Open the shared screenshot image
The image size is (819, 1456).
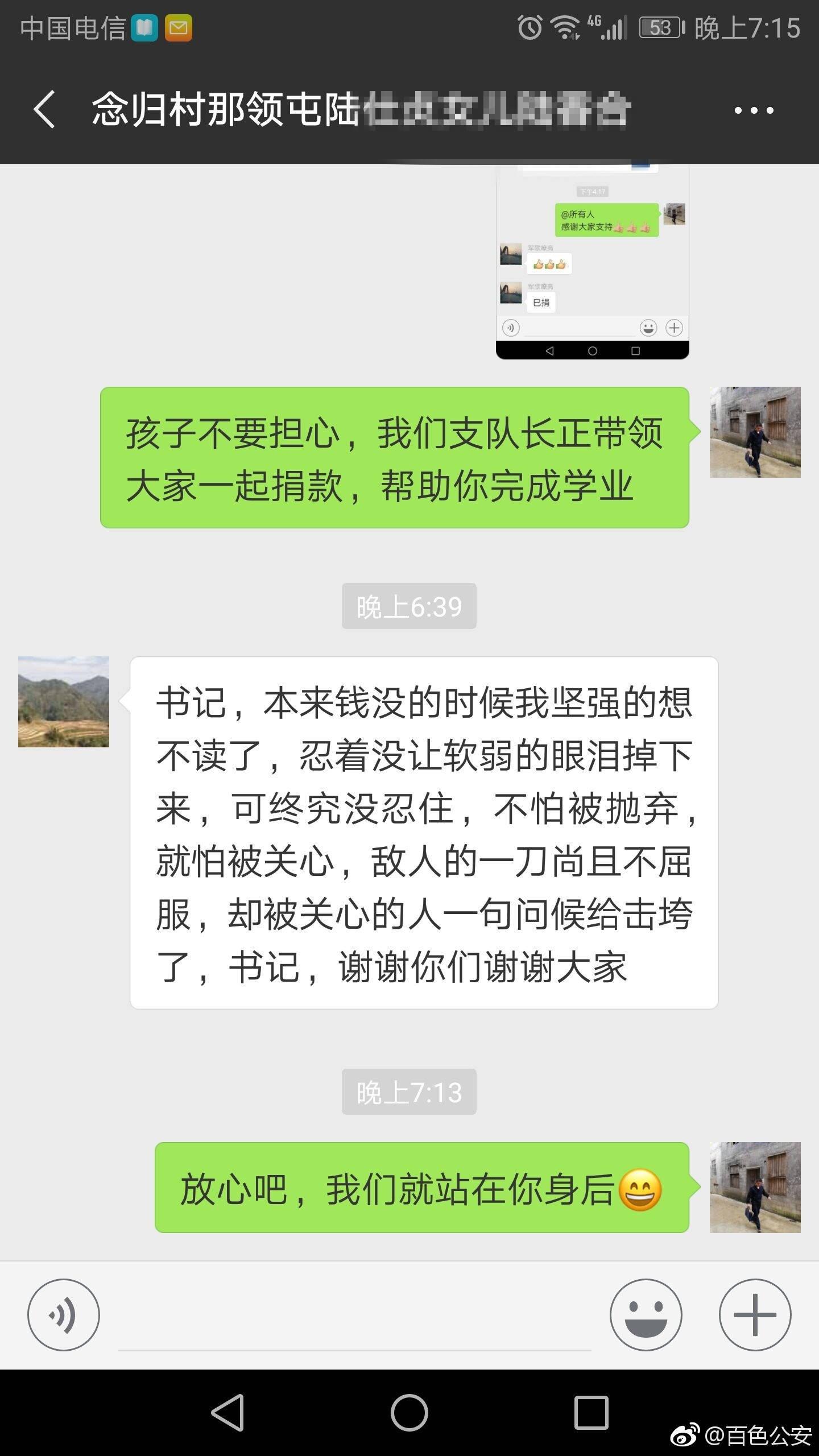592,262
